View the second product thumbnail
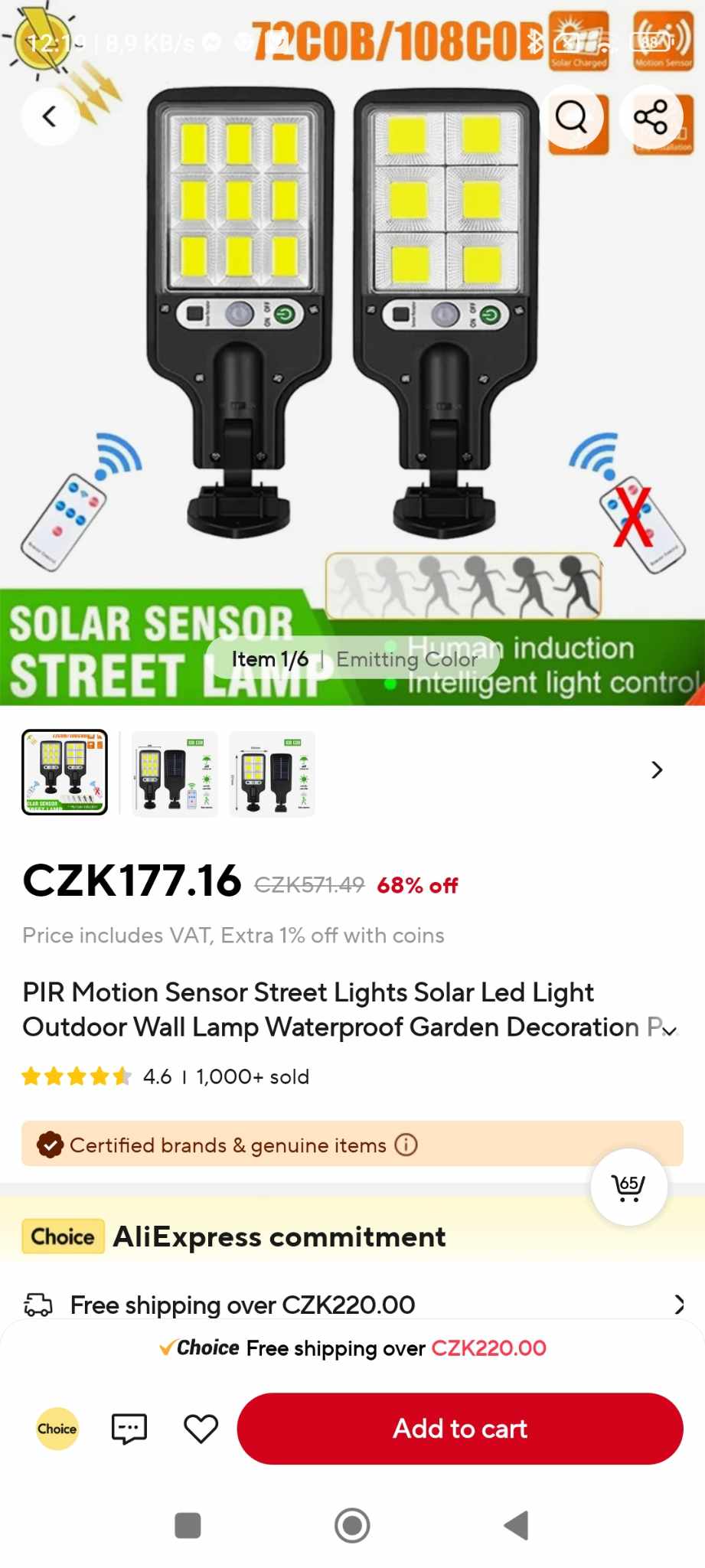This screenshot has height=1568, width=705. tap(175, 773)
